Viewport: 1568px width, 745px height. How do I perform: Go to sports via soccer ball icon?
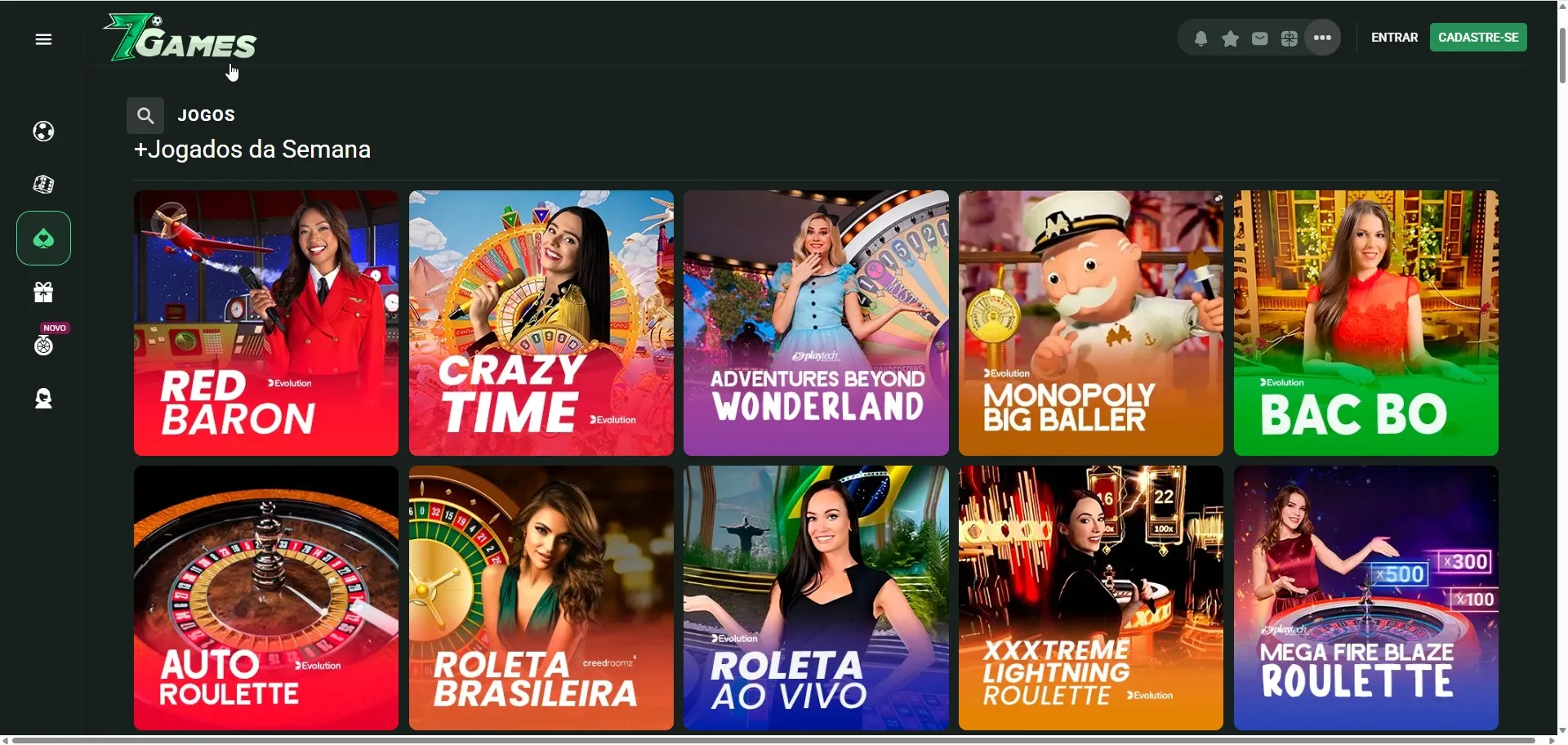tap(43, 132)
